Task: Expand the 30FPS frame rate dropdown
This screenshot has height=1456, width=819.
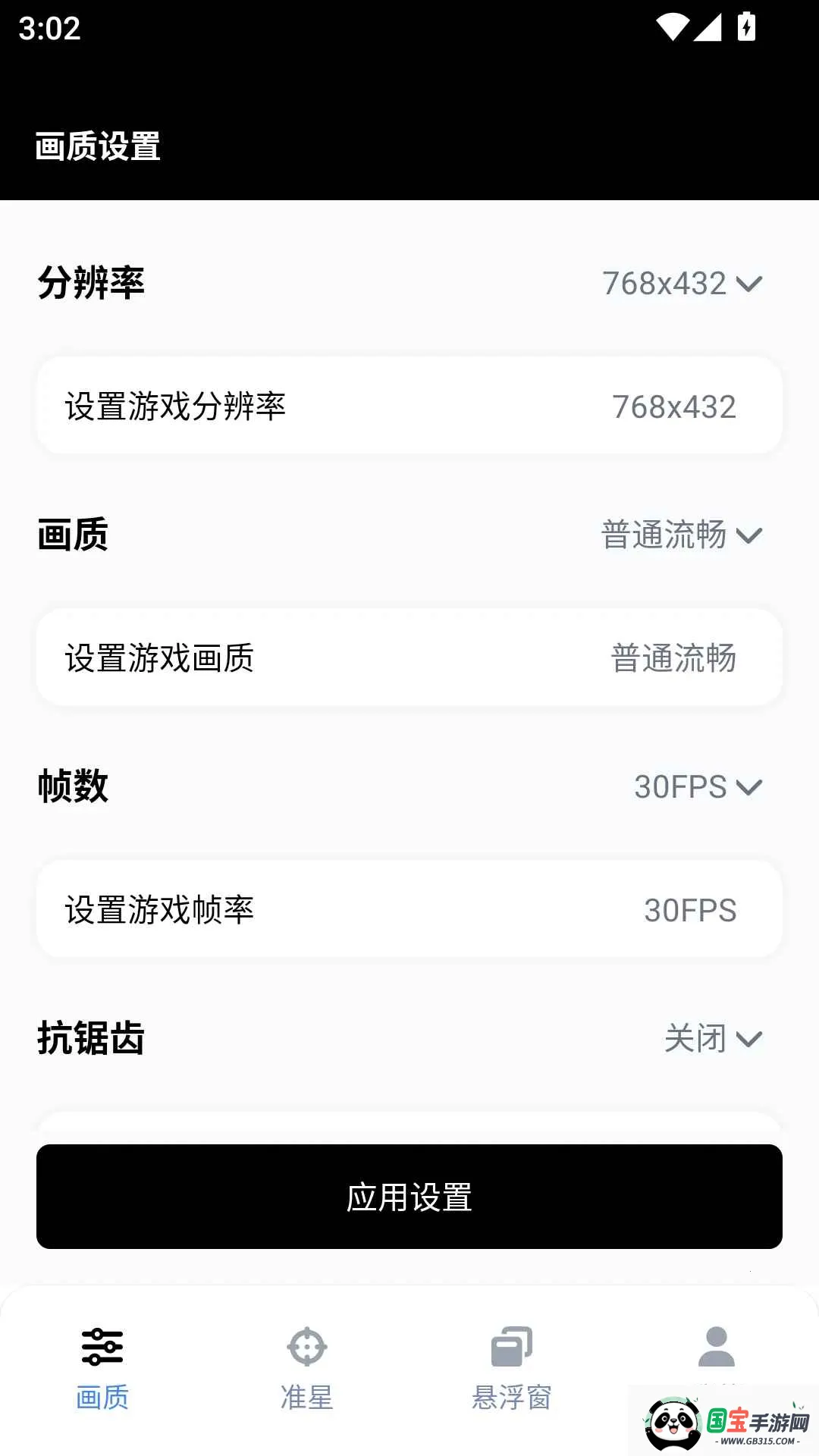Action: pyautogui.click(x=698, y=789)
